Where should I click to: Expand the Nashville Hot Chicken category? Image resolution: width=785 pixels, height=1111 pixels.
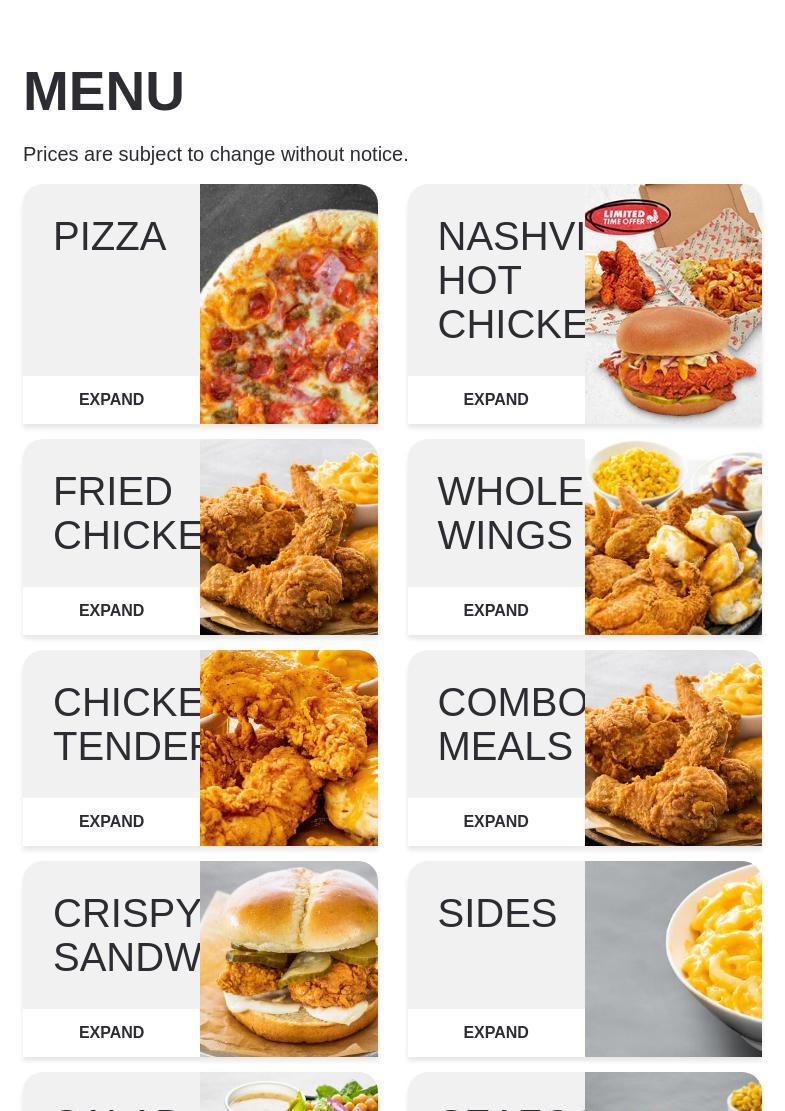pos(495,399)
